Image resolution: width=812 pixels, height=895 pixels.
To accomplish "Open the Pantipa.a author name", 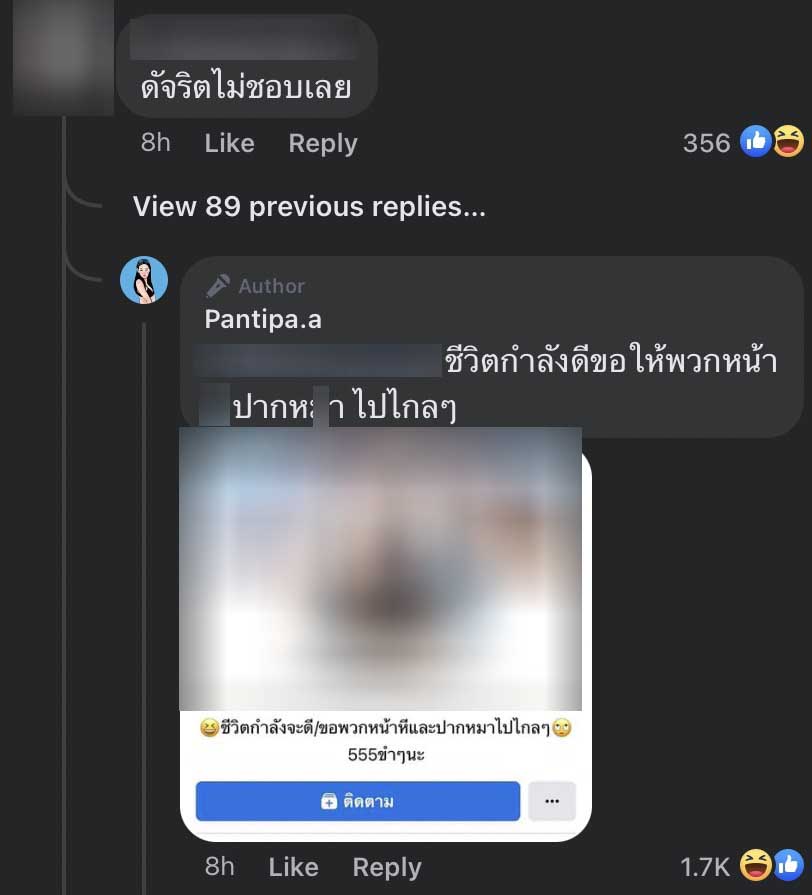I will 263,320.
